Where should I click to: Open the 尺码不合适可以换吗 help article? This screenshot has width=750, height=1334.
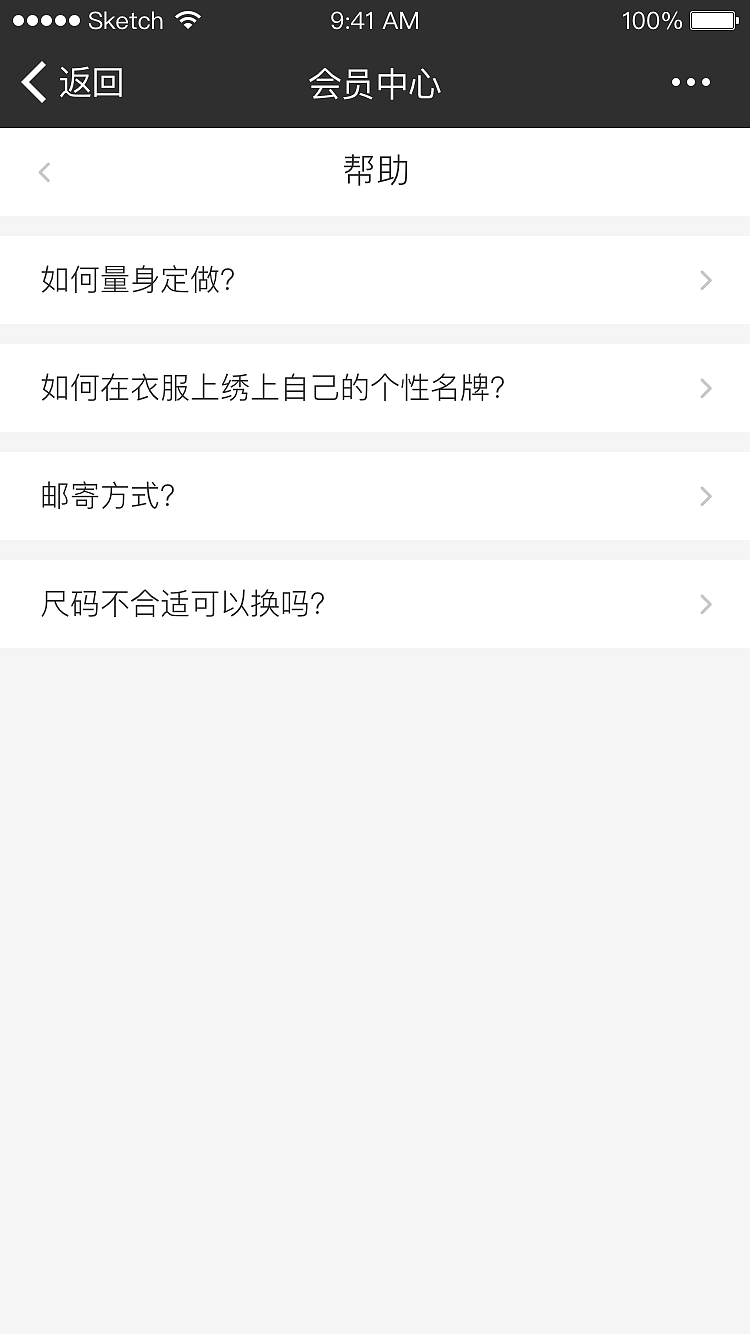(x=375, y=604)
